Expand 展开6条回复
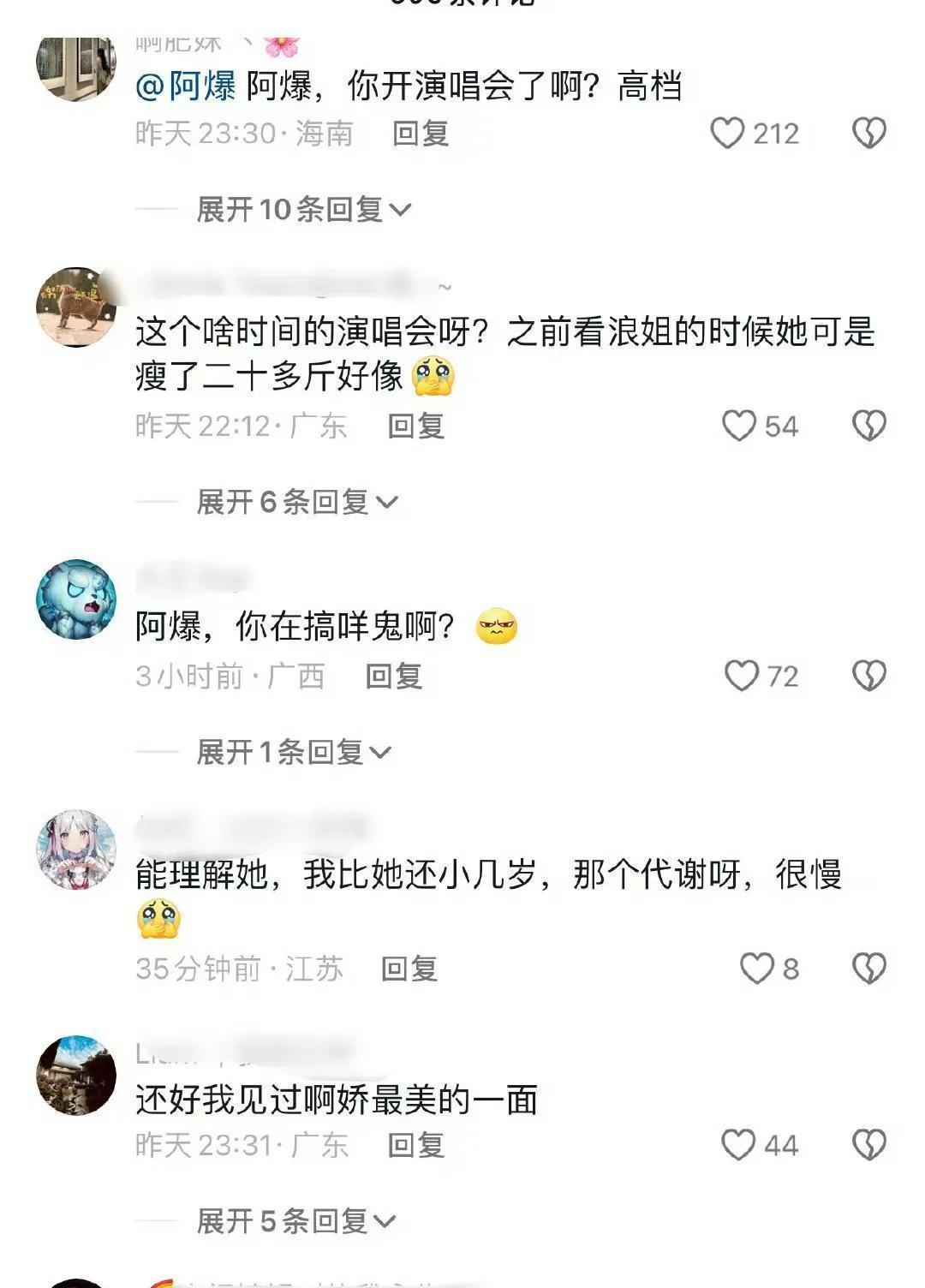 296,502
